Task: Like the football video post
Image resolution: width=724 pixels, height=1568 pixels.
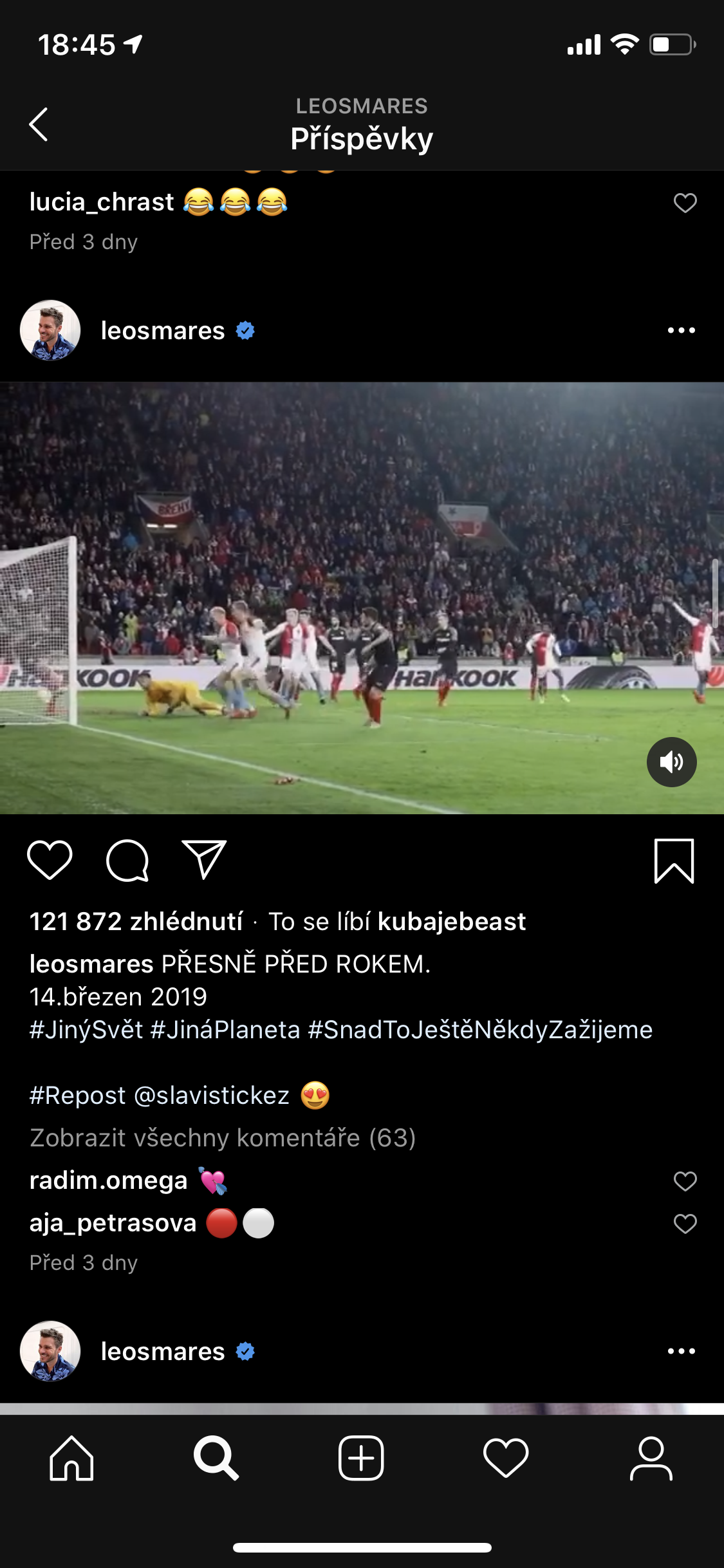Action: click(x=50, y=860)
